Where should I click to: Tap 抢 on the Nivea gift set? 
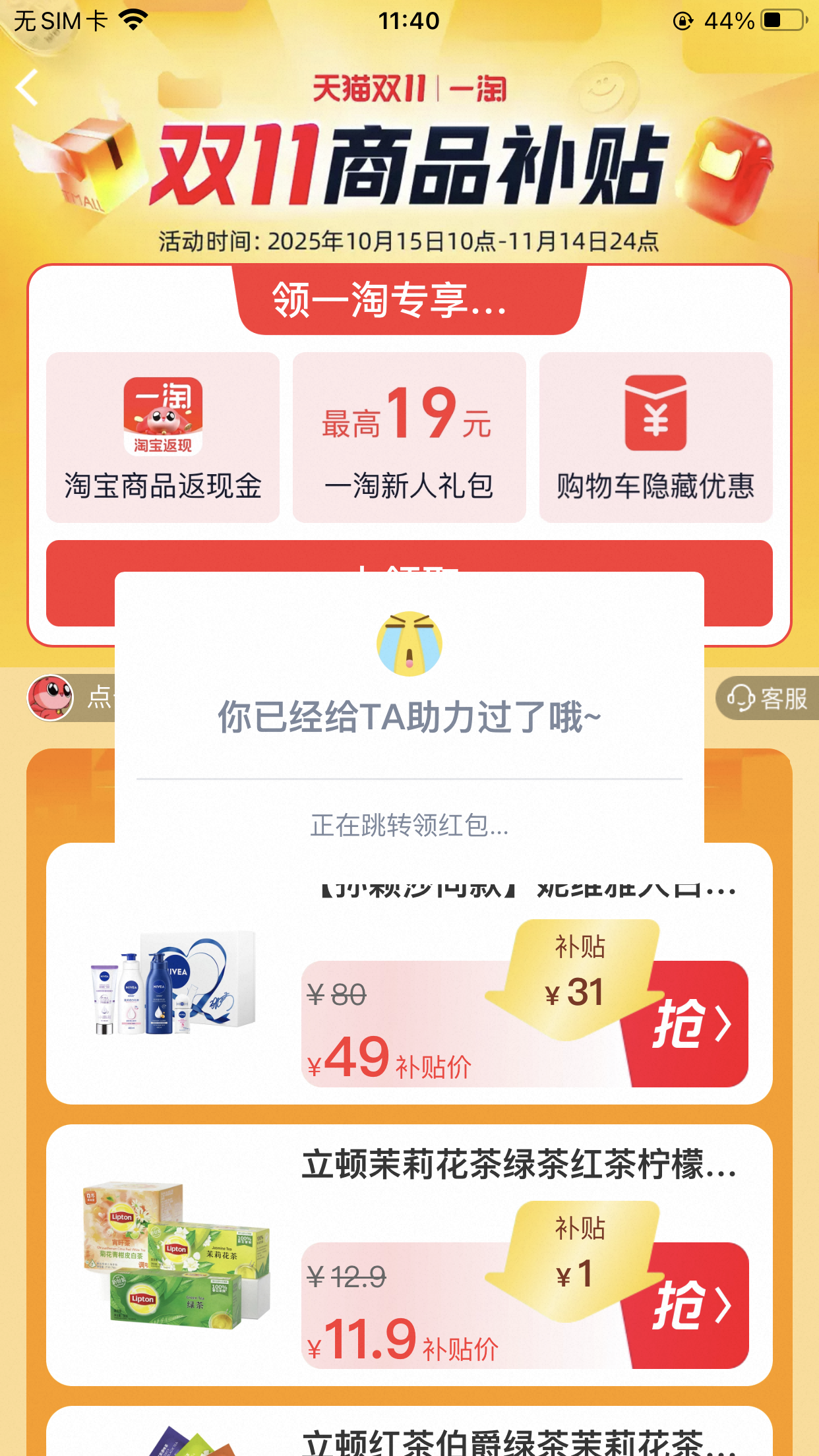(691, 1024)
